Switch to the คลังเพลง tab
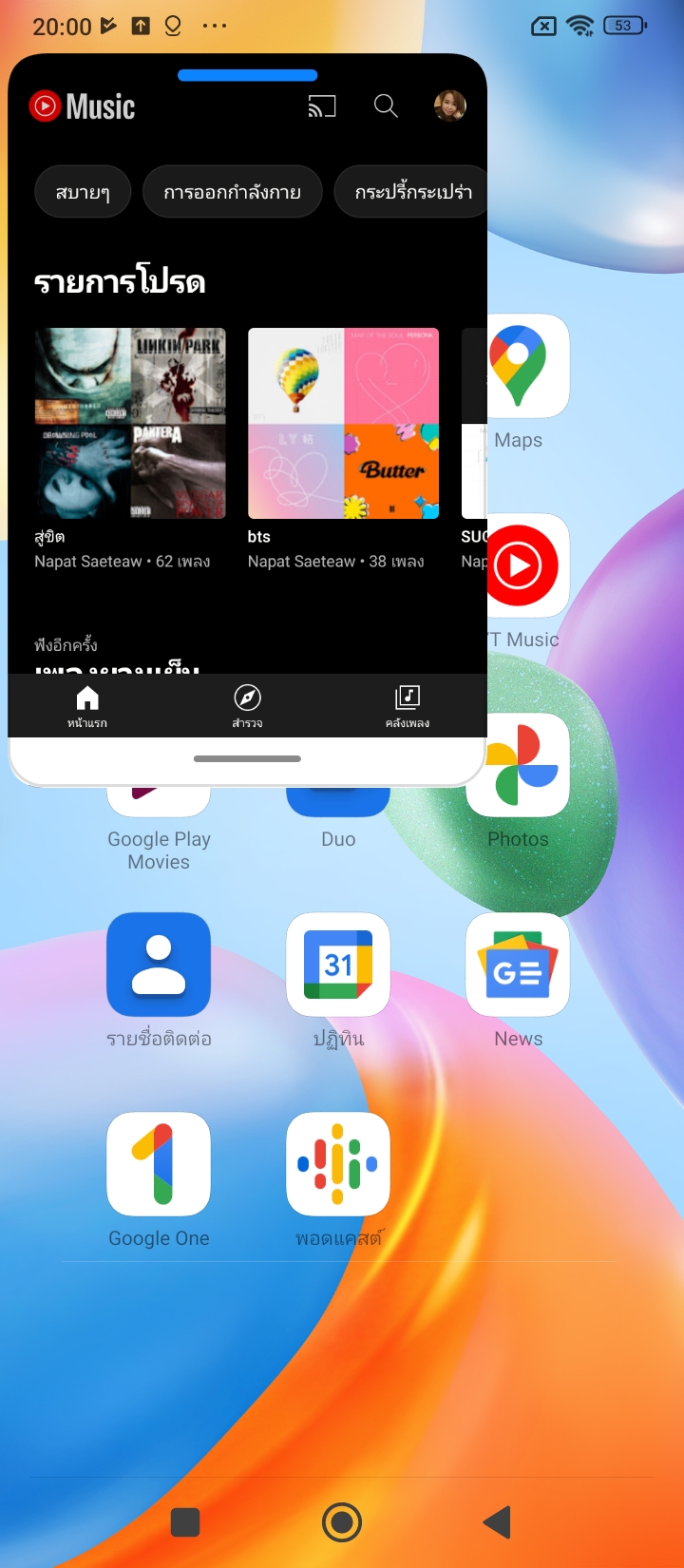Screen dimensions: 684x1568 [x=407, y=707]
